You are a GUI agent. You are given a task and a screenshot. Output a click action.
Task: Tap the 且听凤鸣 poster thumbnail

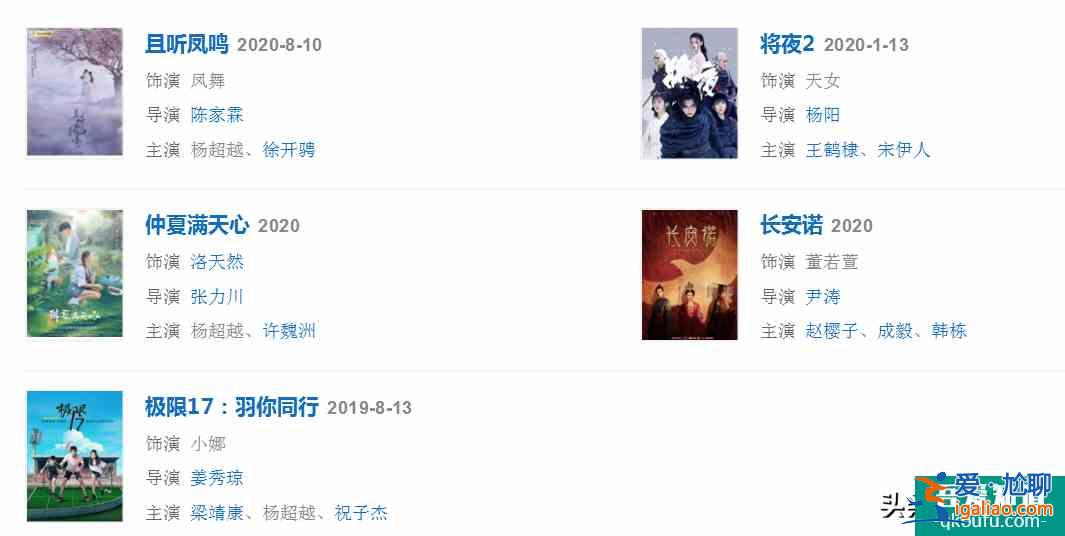(x=75, y=93)
